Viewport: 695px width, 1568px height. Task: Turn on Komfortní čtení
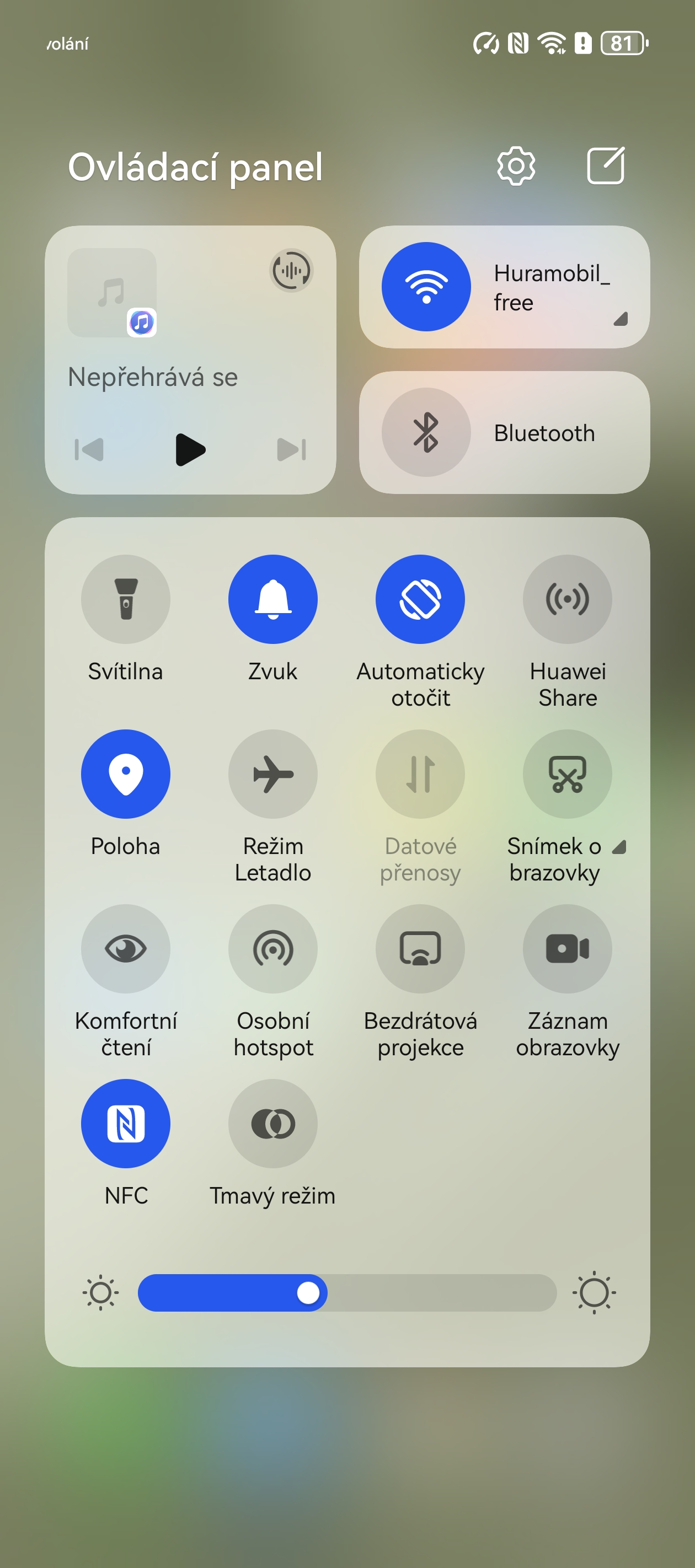click(125, 948)
